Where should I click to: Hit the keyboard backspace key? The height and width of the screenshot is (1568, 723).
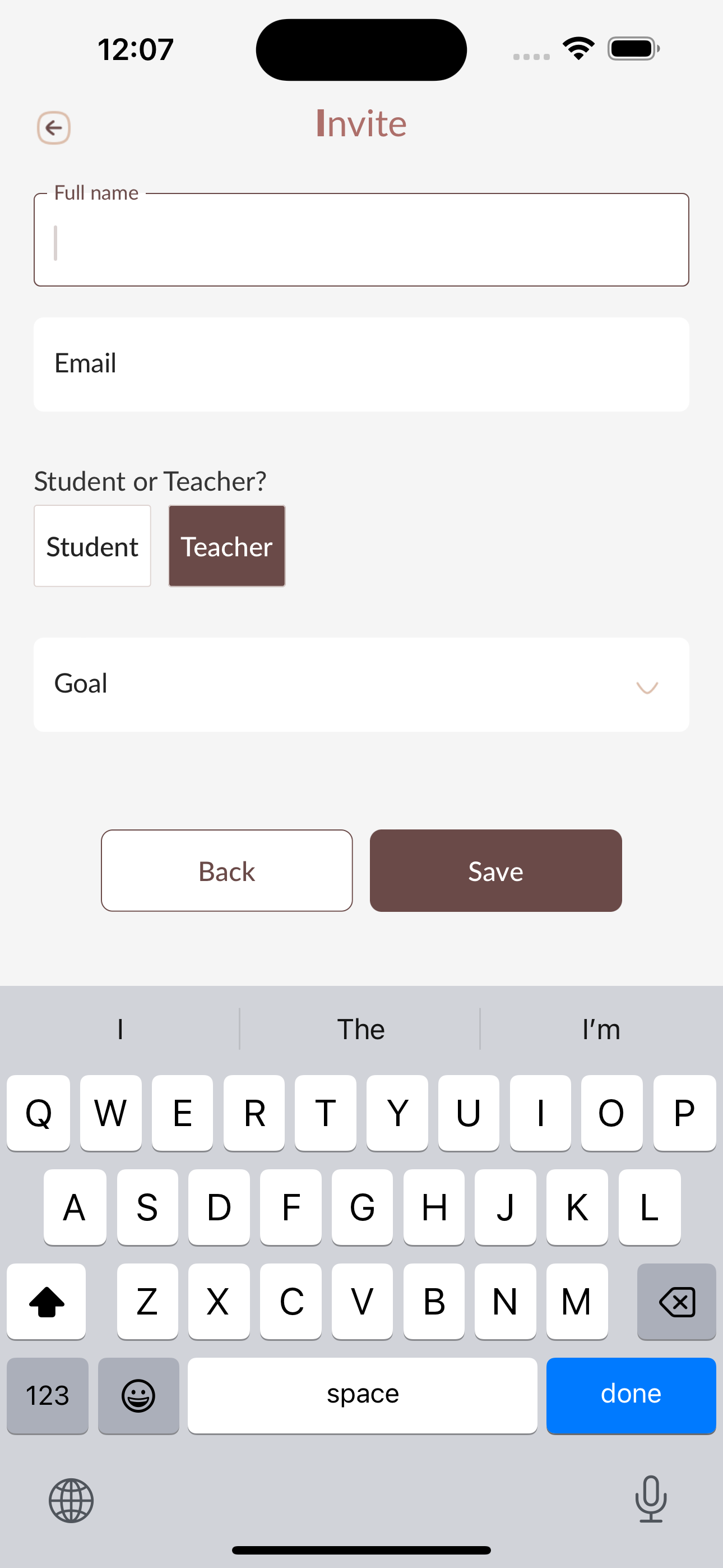676,1302
